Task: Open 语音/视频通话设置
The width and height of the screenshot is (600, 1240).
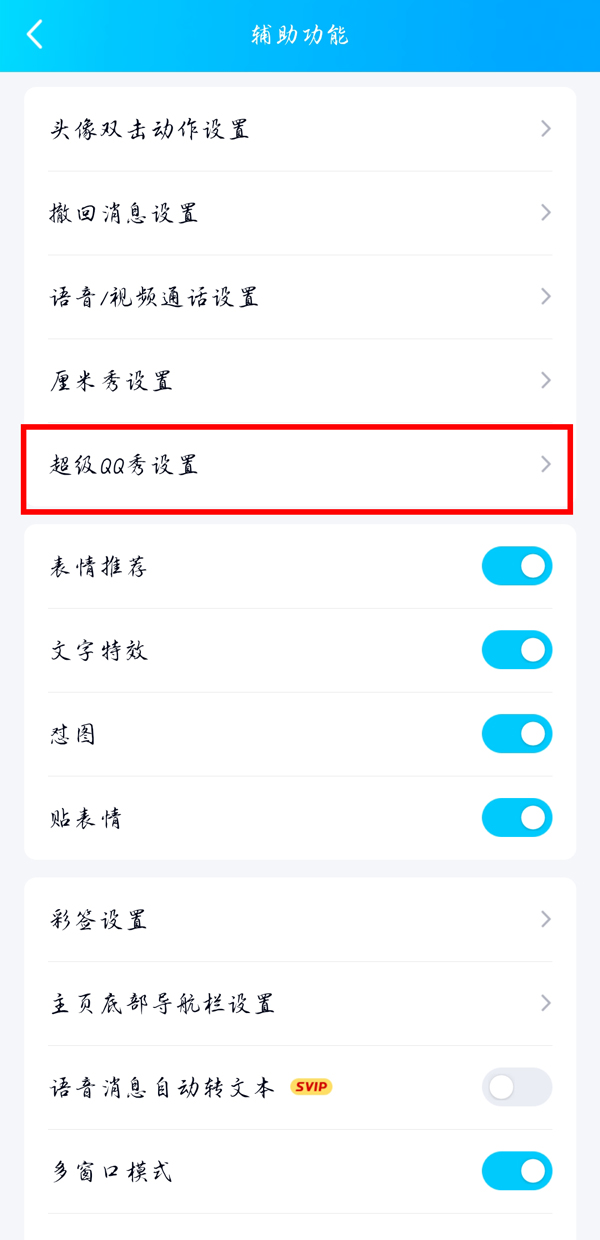Action: click(x=300, y=297)
